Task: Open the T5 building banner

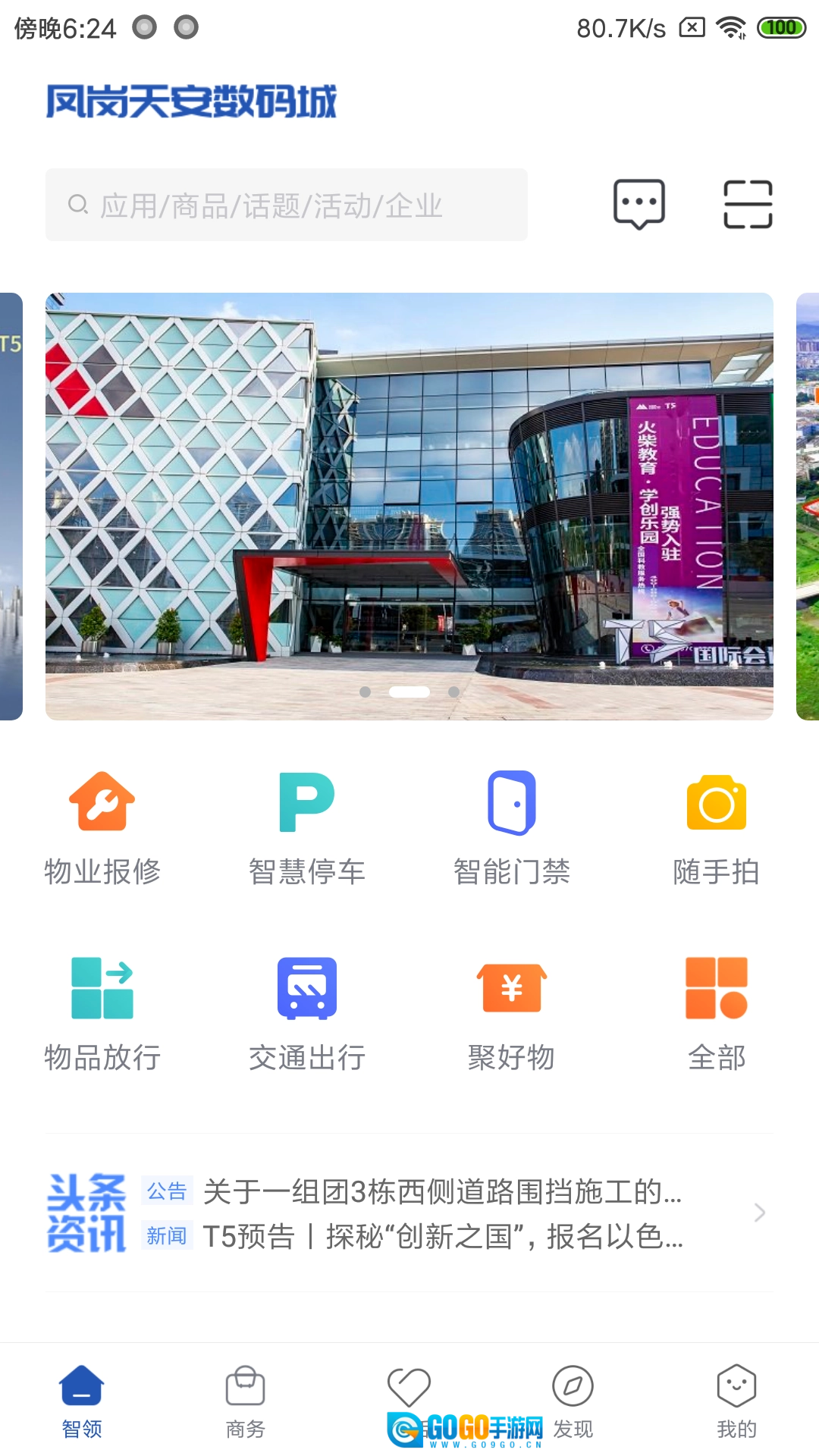Action: [x=409, y=506]
